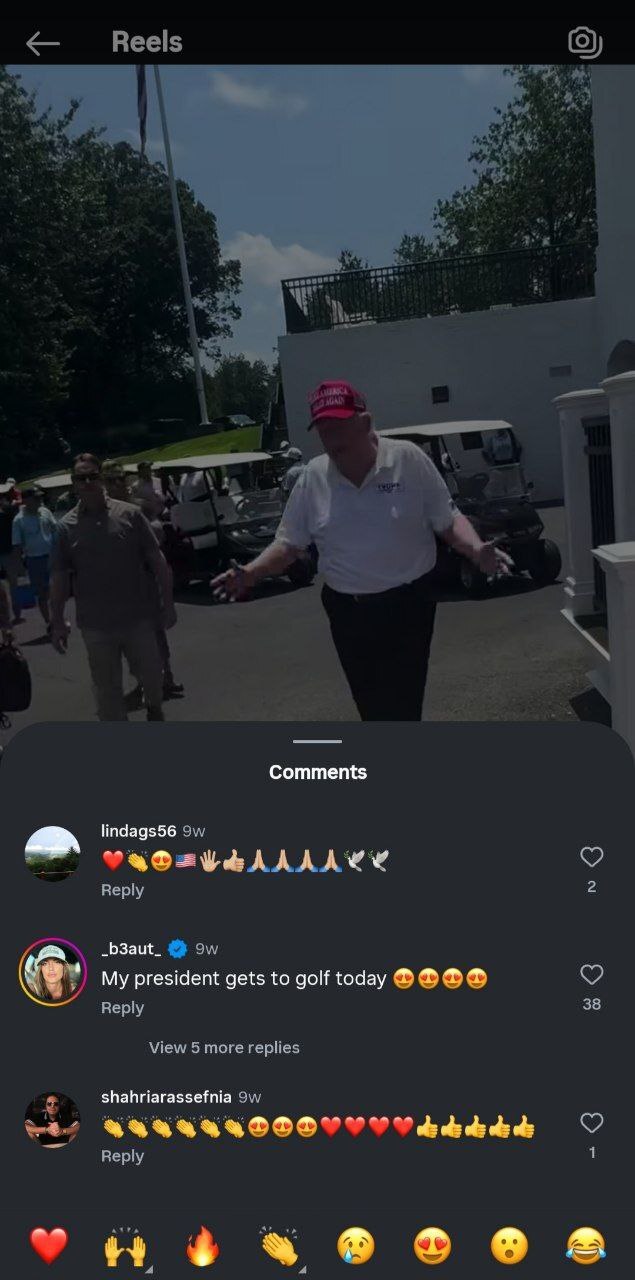Screen dimensions: 635x1280
Task: Like lindags56's comment
Action: 591,857
